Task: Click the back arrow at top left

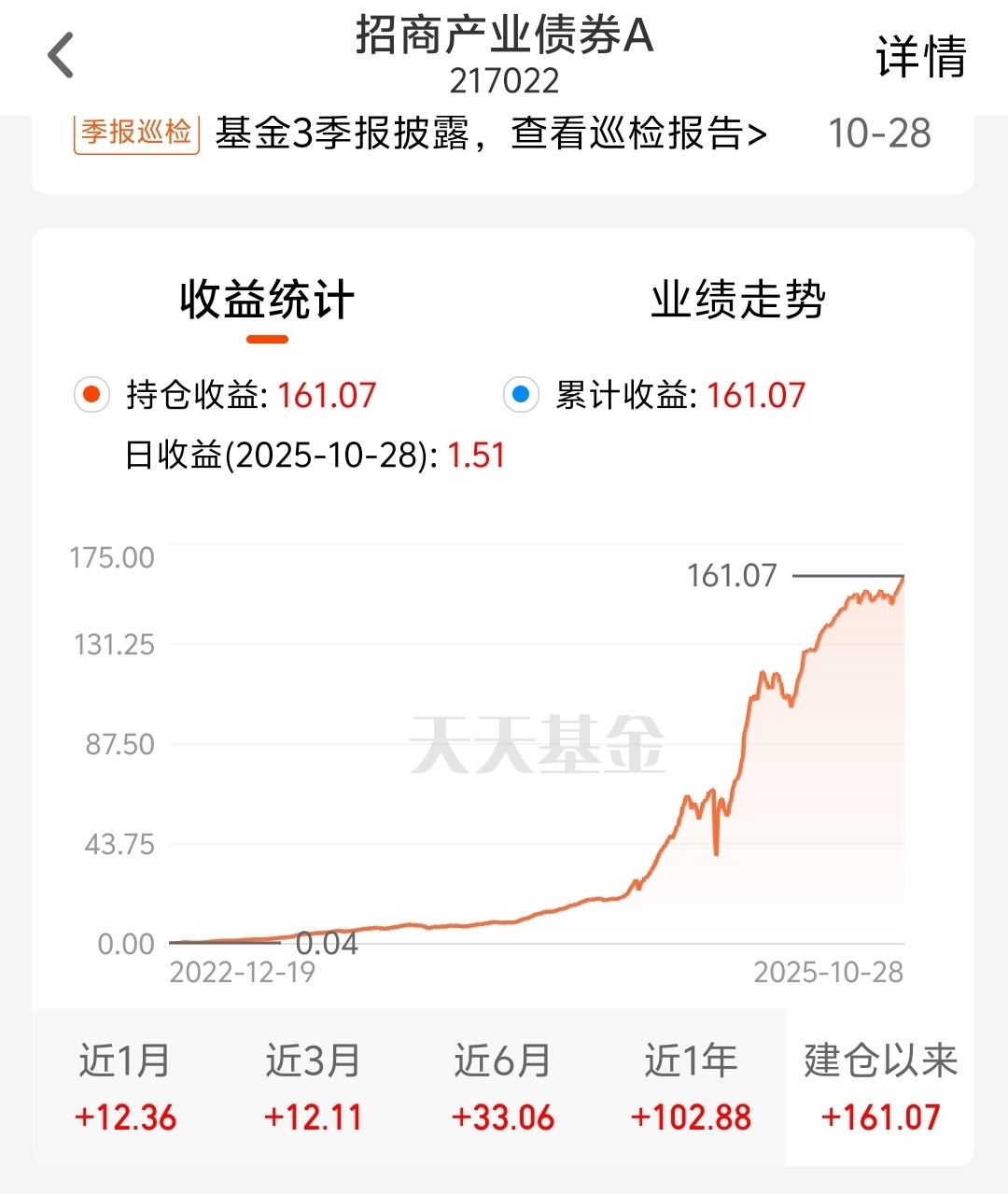Action: click(x=60, y=56)
